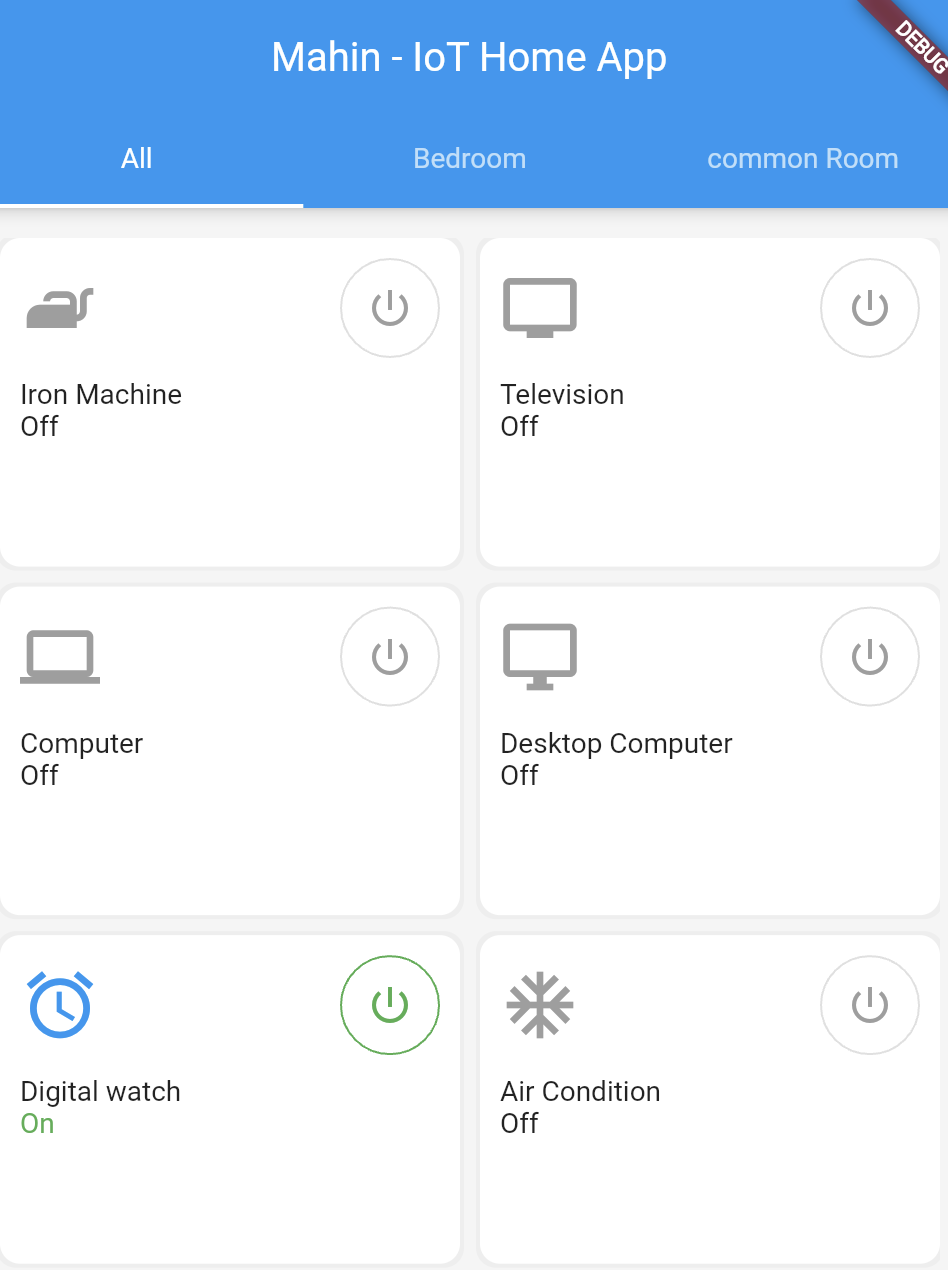Screen dimensions: 948x1270
Task: Power on the Computer
Action: point(390,657)
